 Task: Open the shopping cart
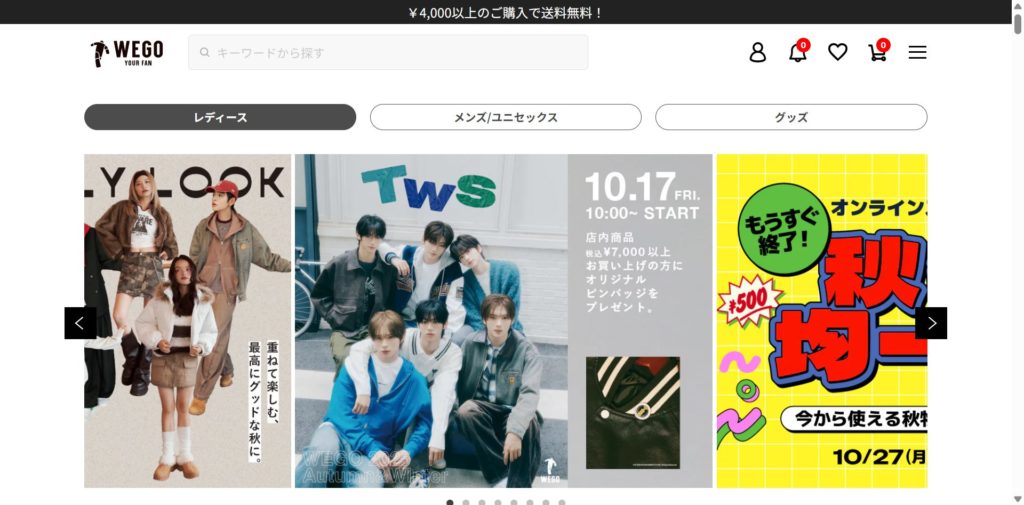[878, 53]
